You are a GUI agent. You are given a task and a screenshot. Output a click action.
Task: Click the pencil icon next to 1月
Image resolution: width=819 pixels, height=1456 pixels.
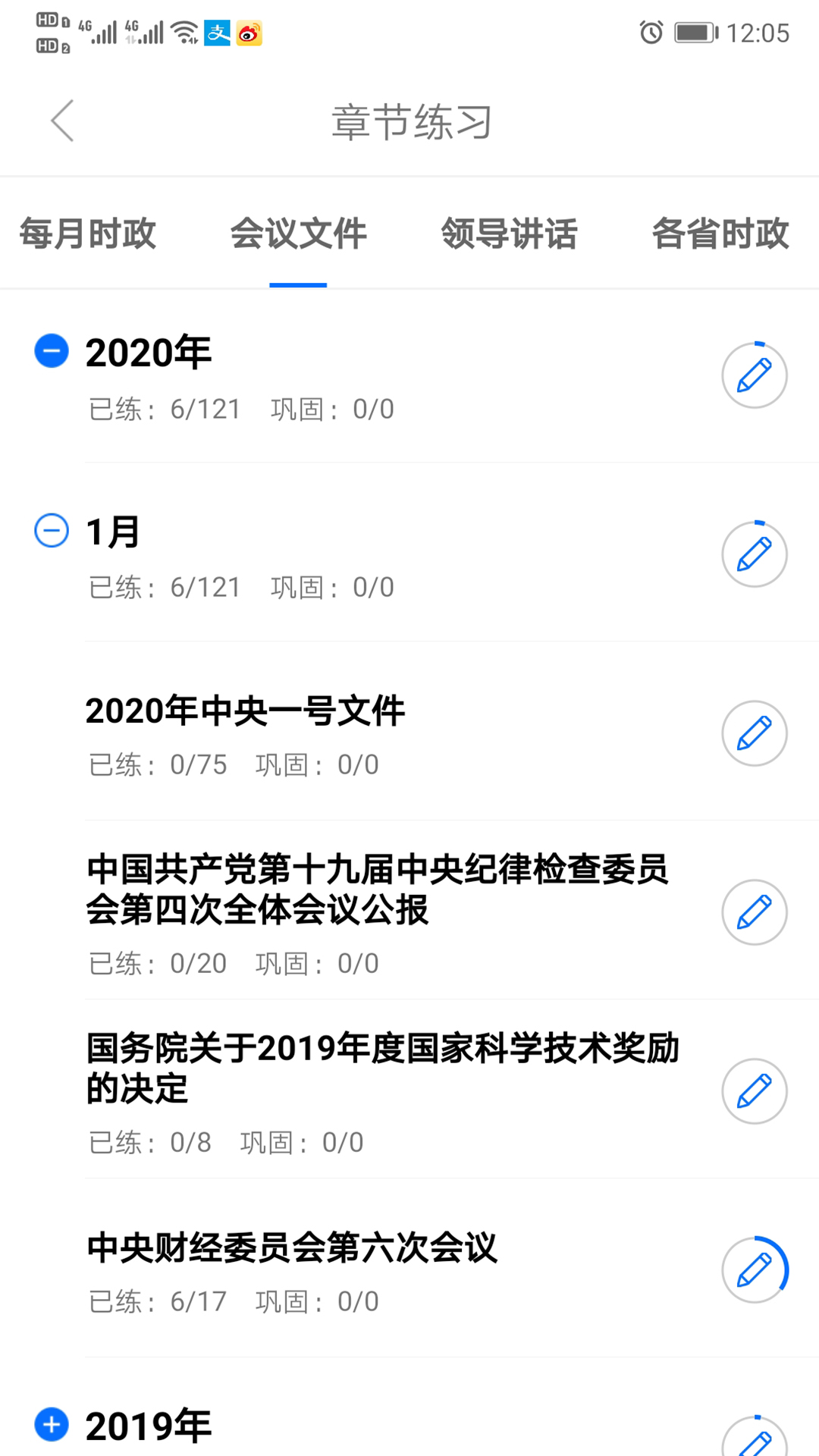click(755, 554)
